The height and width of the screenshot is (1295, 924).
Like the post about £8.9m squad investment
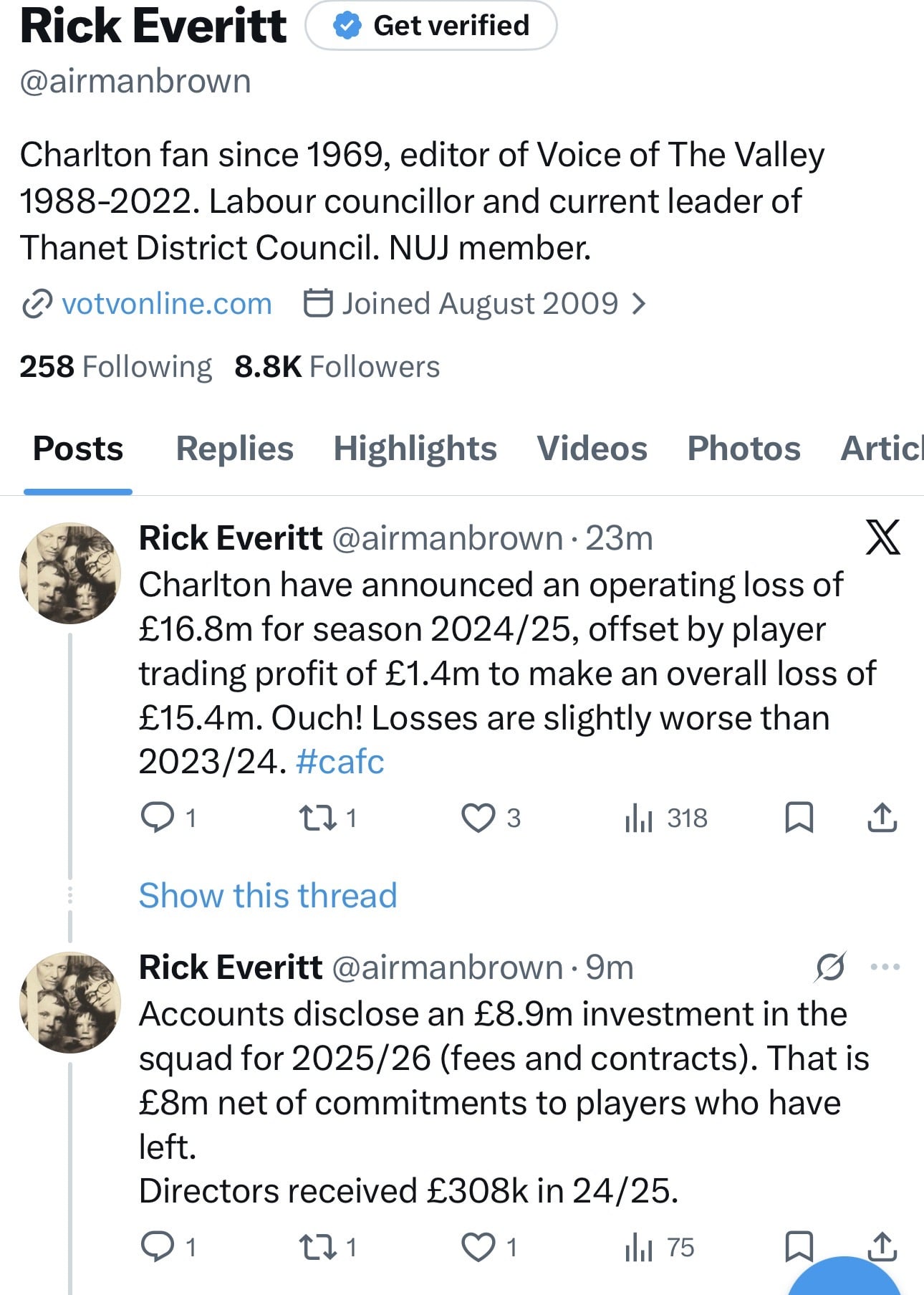pyautogui.click(x=478, y=1248)
